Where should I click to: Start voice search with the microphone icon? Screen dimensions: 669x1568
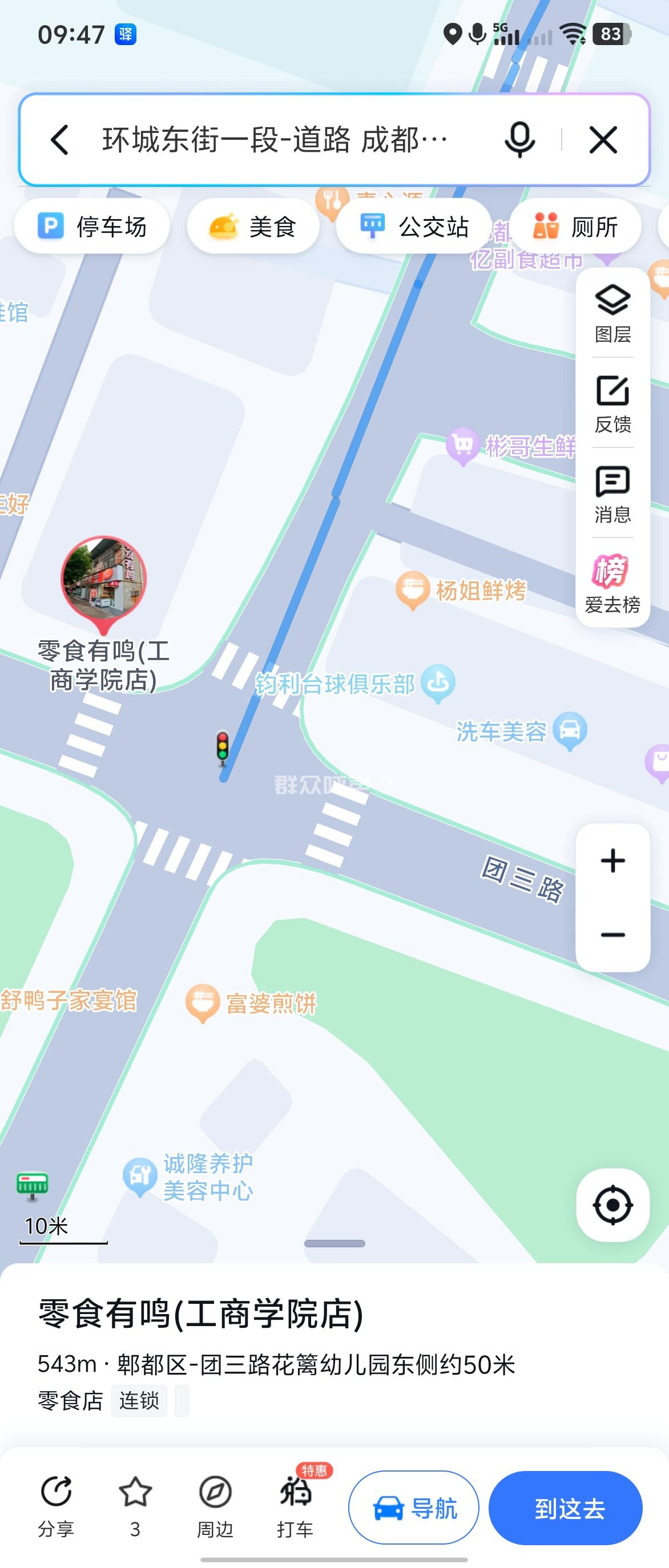tap(519, 140)
